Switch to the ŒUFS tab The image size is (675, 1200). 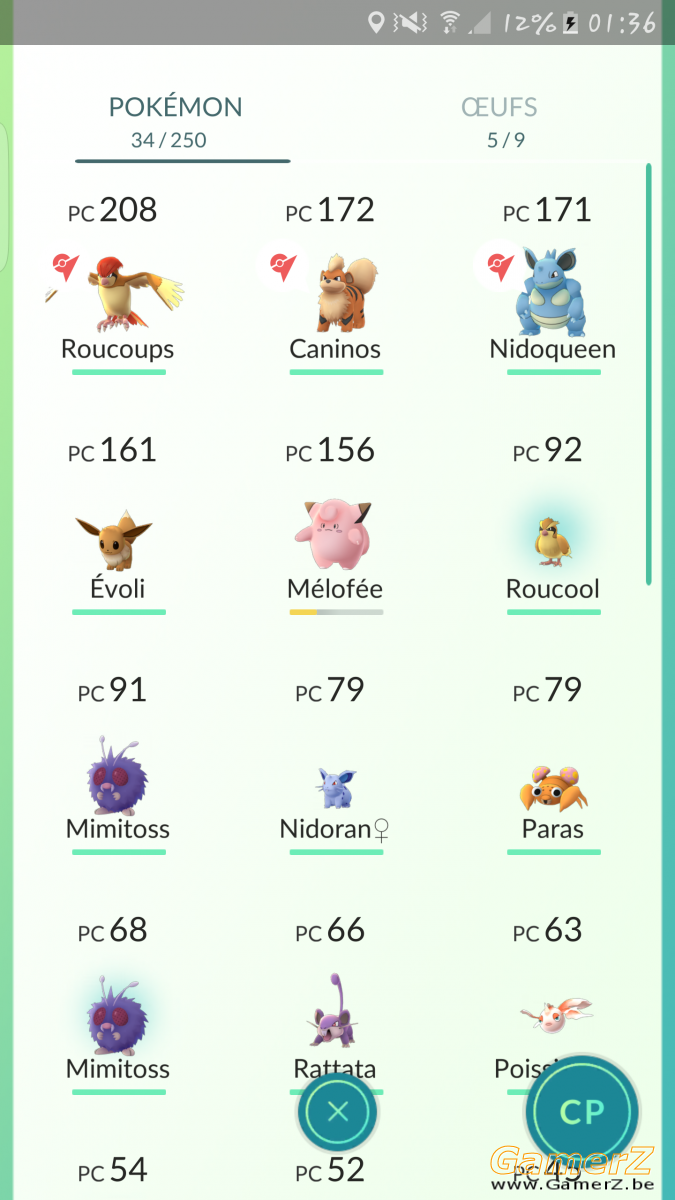pyautogui.click(x=499, y=120)
